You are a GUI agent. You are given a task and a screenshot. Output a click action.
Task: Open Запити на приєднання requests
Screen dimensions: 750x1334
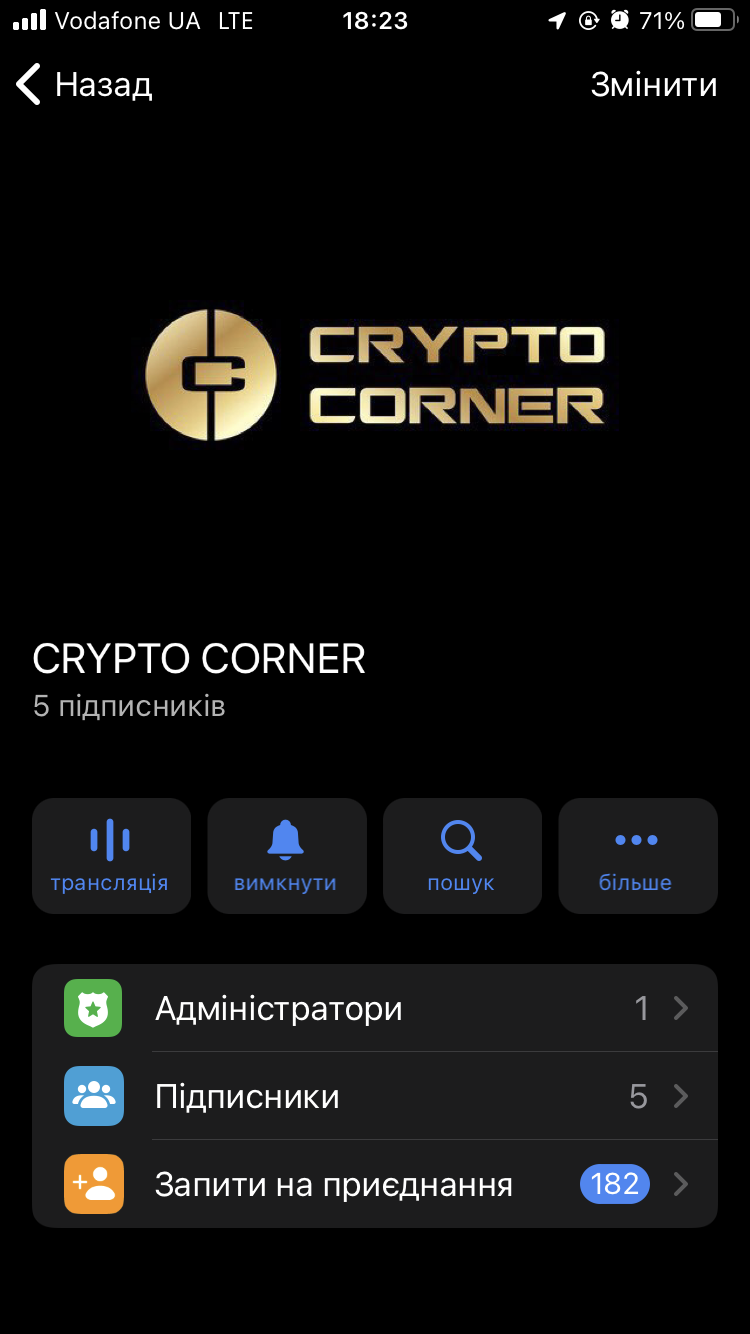click(x=375, y=1185)
